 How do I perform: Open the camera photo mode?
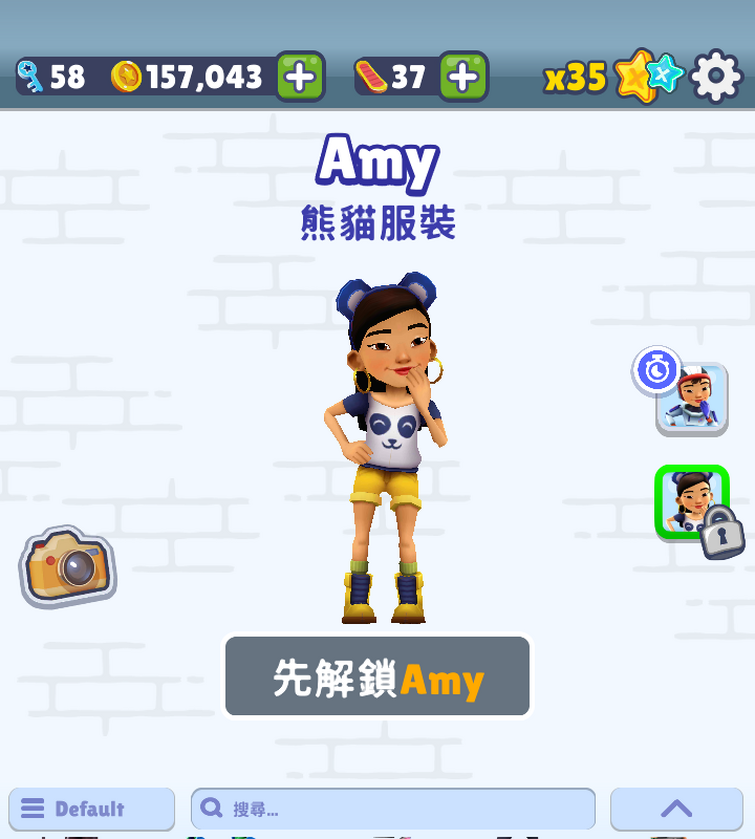click(x=67, y=567)
